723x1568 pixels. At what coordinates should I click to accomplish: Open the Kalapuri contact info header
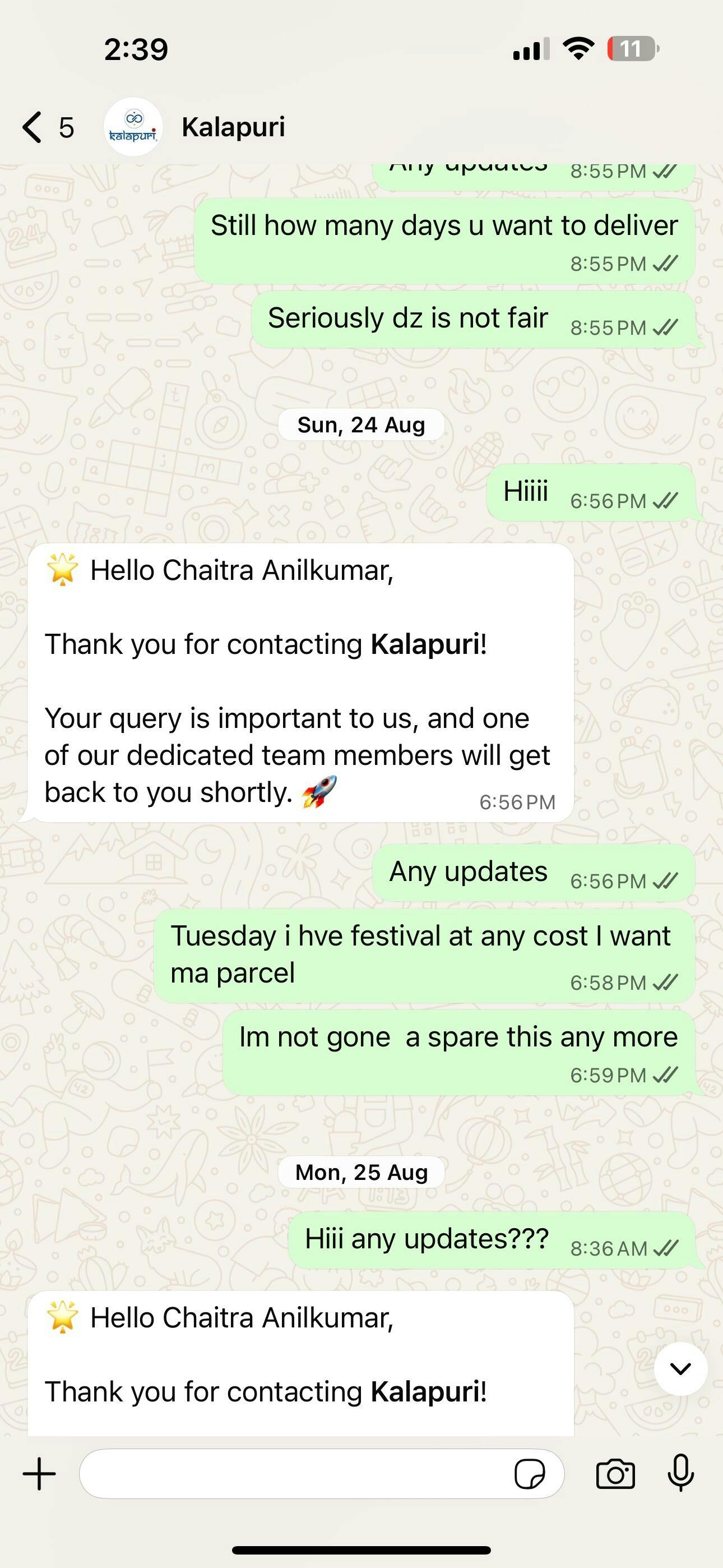233,127
